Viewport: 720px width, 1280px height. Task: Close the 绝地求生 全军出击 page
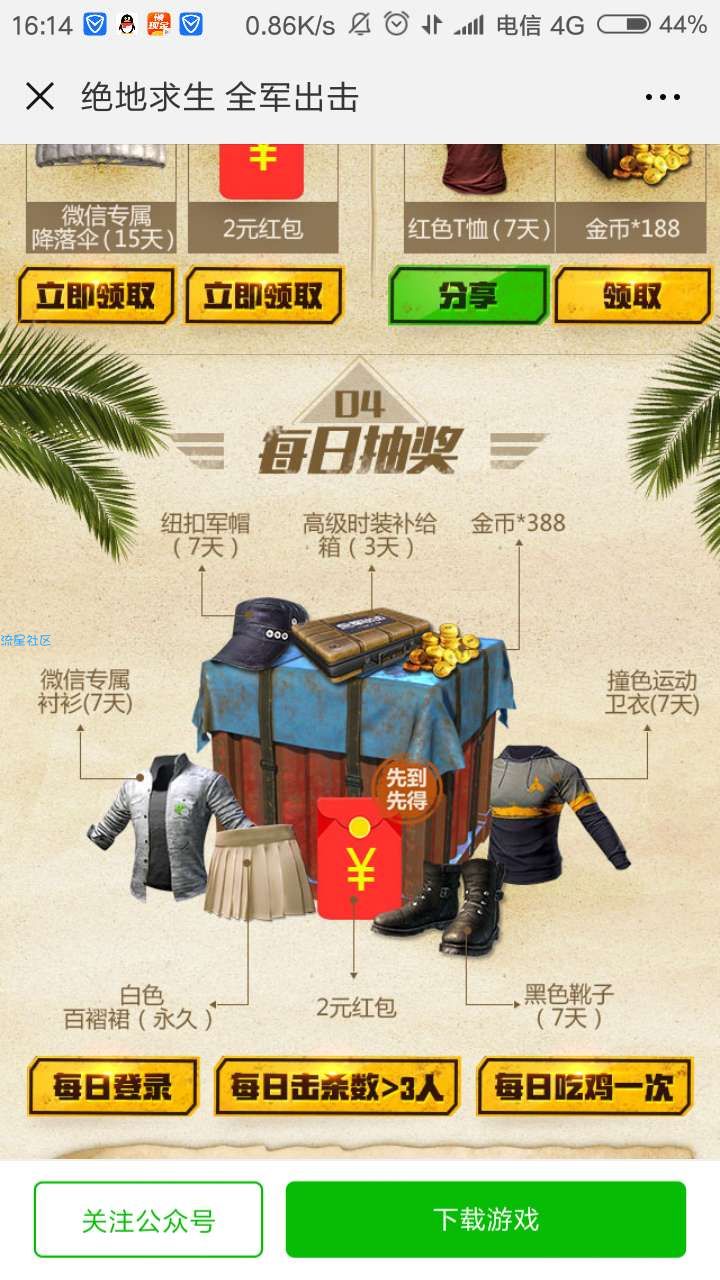(x=40, y=97)
